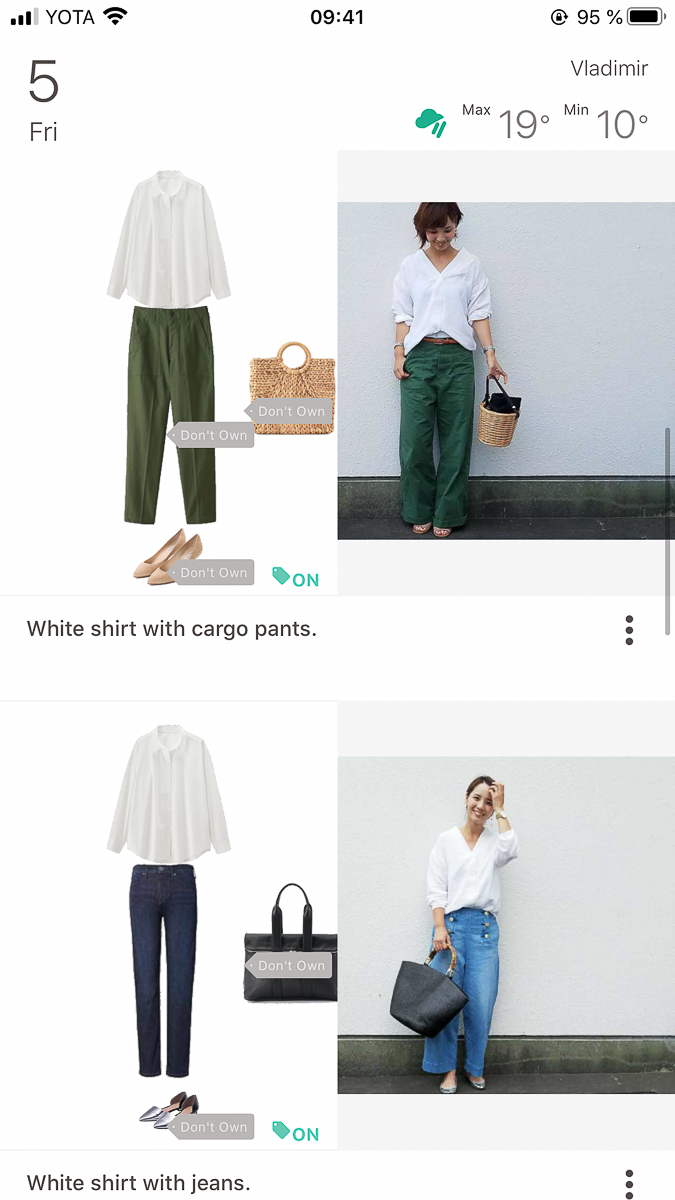Select the dark blue jeans item
675x1200 pixels.
(x=163, y=970)
